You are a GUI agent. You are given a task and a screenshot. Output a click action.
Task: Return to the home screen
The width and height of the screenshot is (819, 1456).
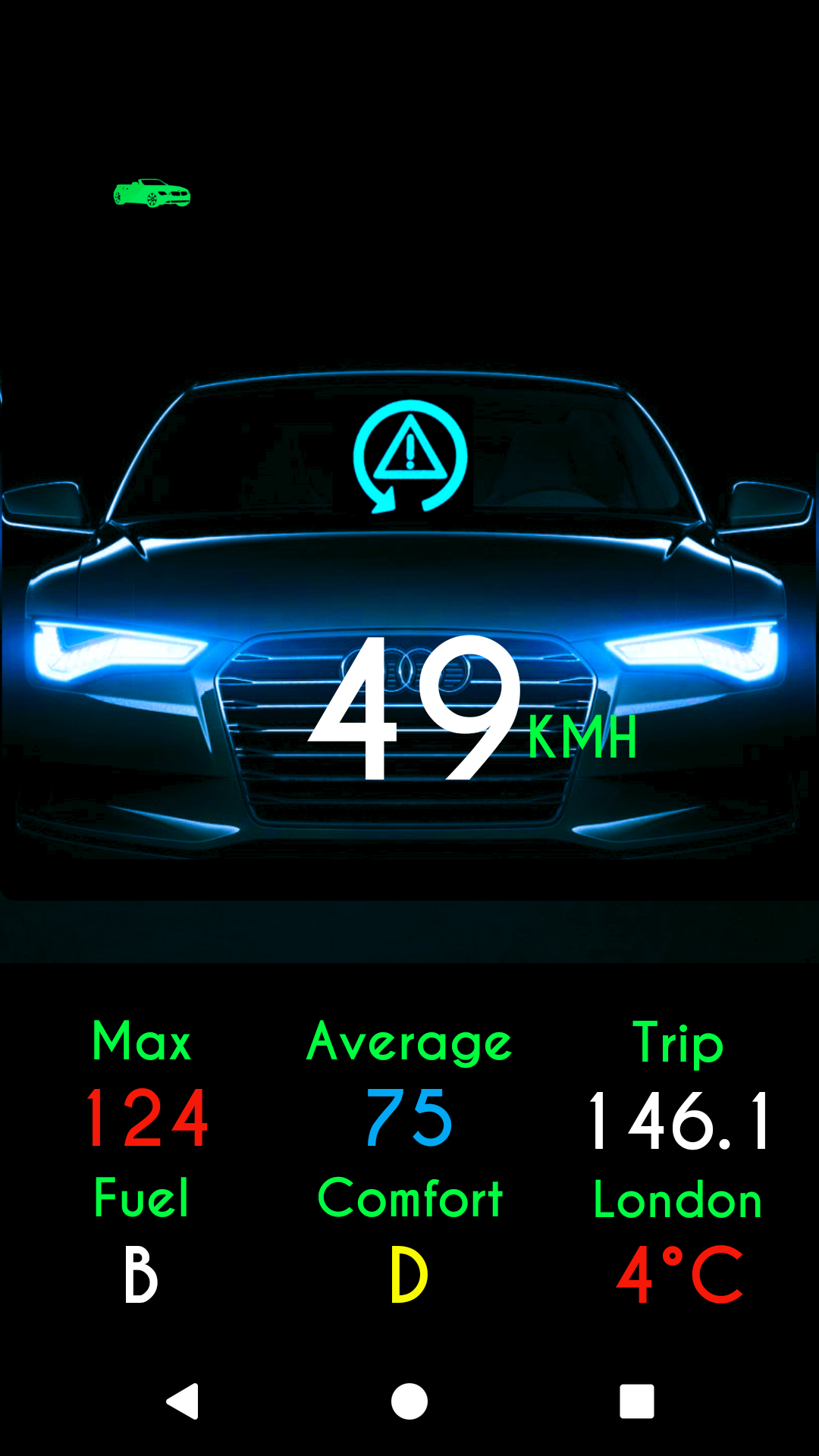[x=409, y=1401]
